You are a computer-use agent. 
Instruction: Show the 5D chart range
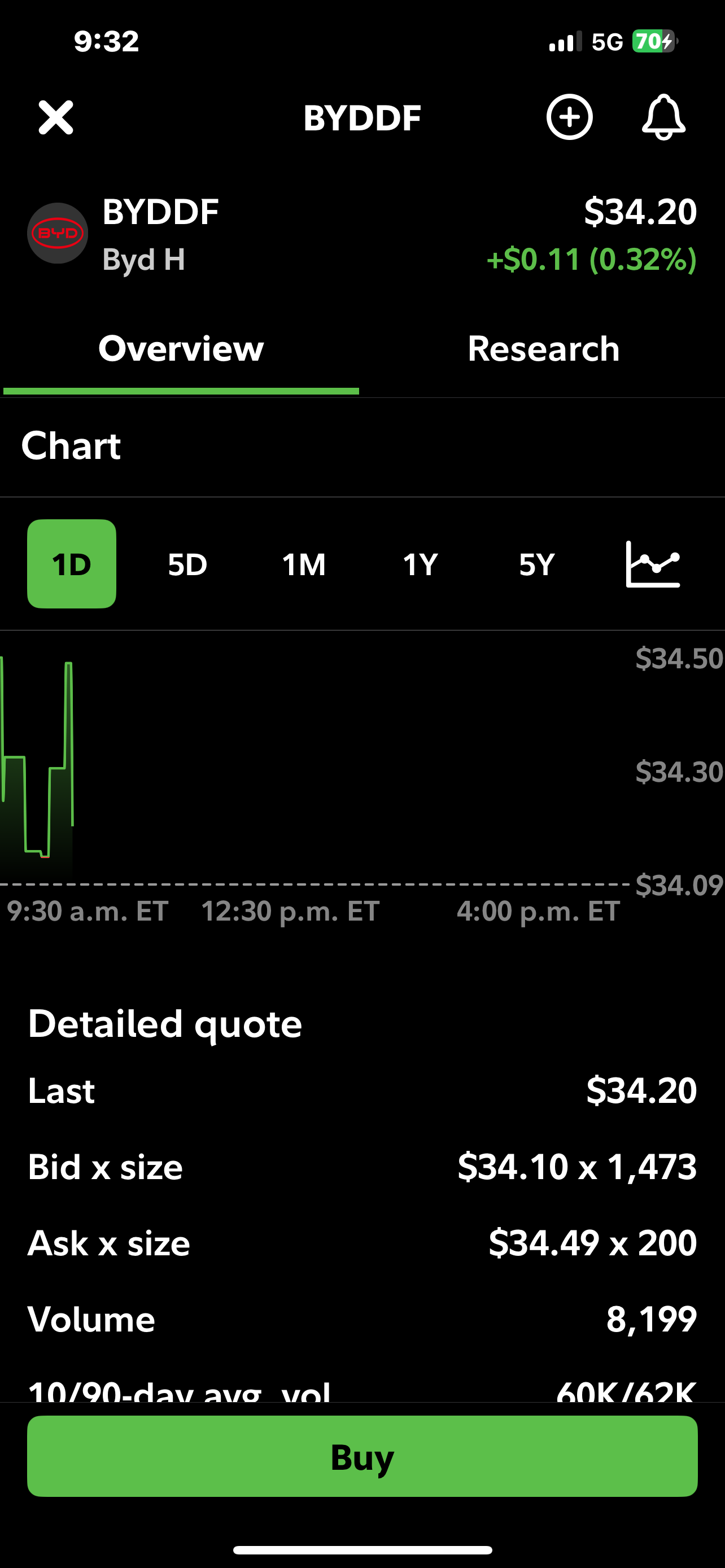click(187, 564)
